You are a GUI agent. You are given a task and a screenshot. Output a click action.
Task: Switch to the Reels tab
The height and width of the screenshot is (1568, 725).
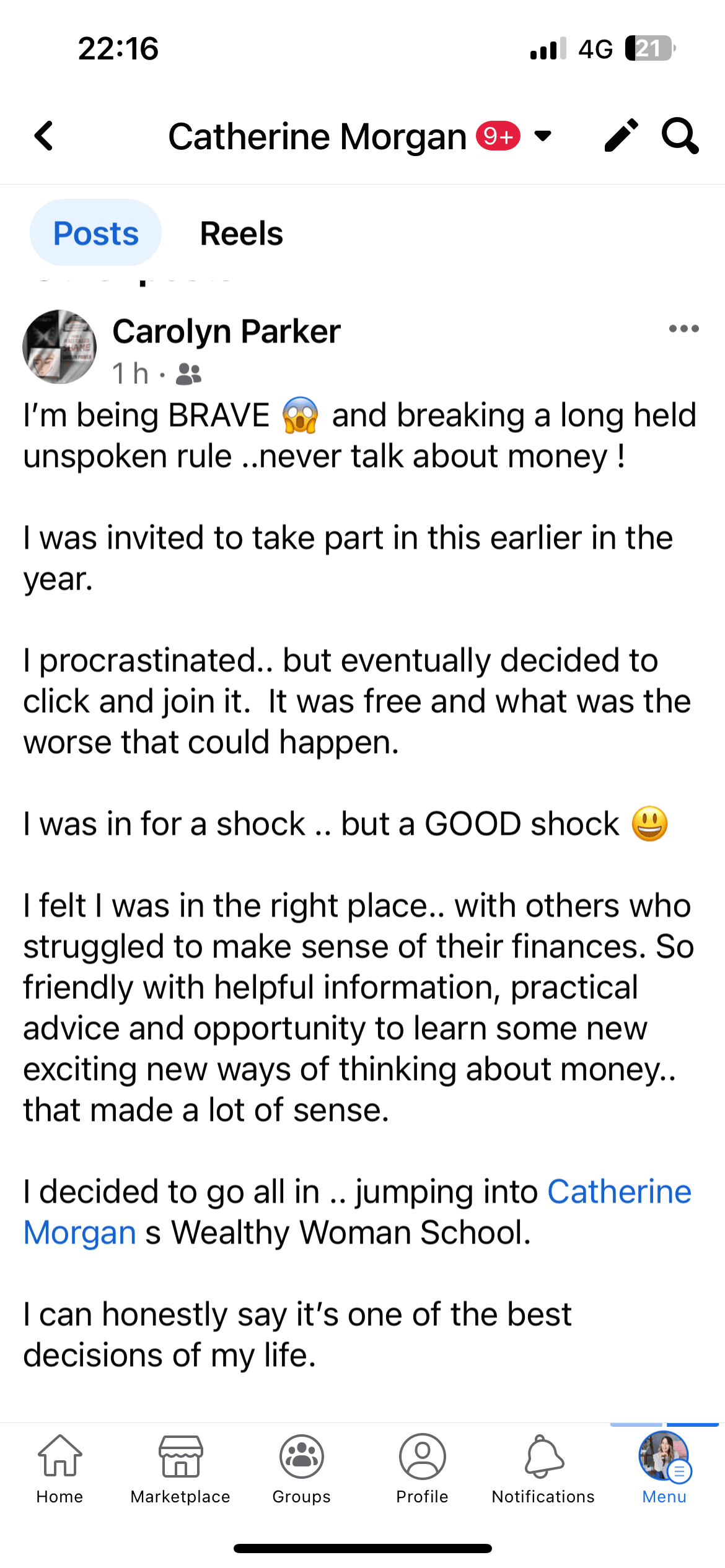pyautogui.click(x=241, y=233)
